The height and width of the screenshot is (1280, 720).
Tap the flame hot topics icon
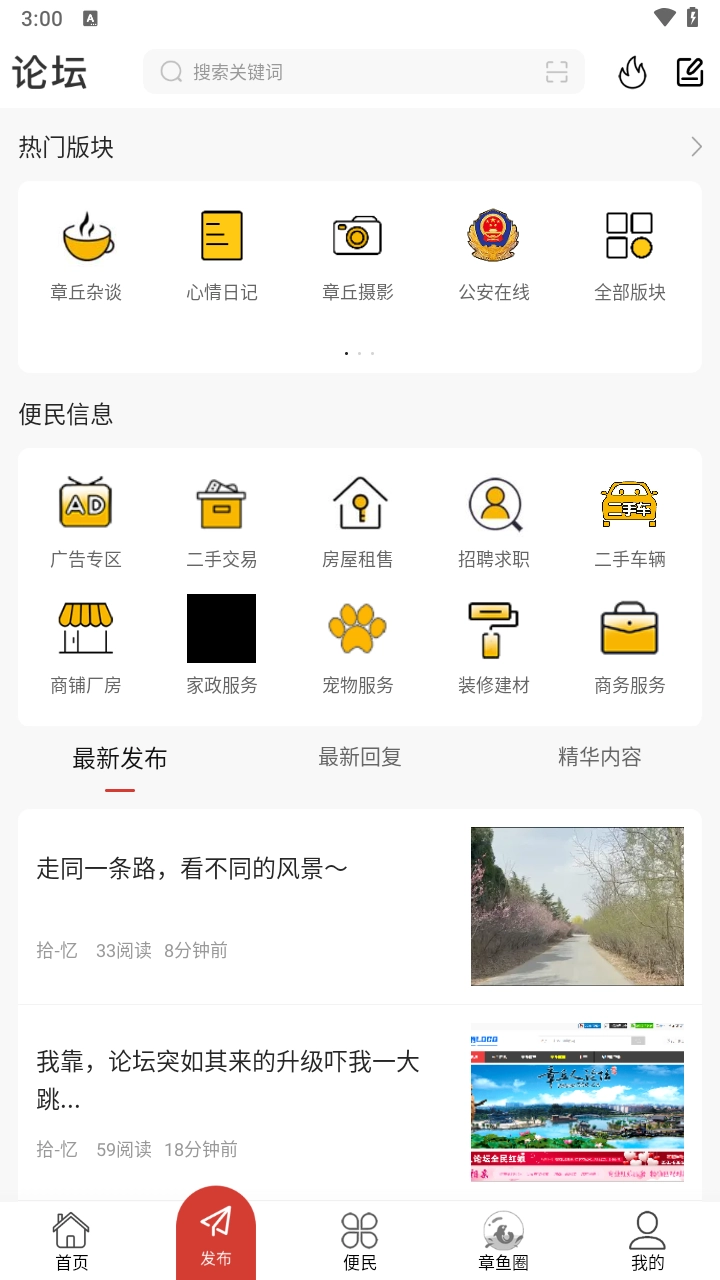pos(632,72)
